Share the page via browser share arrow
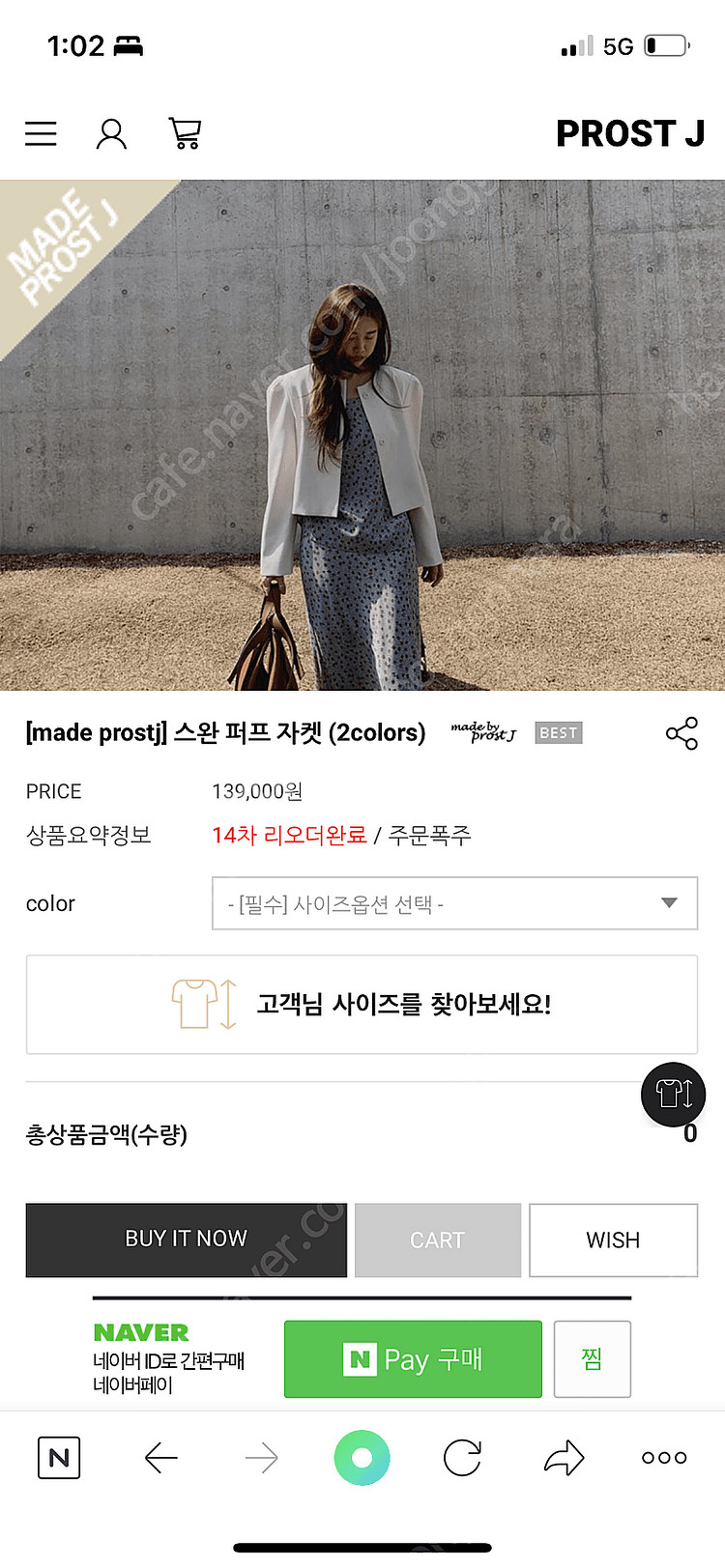This screenshot has width=725, height=1568. (564, 1459)
